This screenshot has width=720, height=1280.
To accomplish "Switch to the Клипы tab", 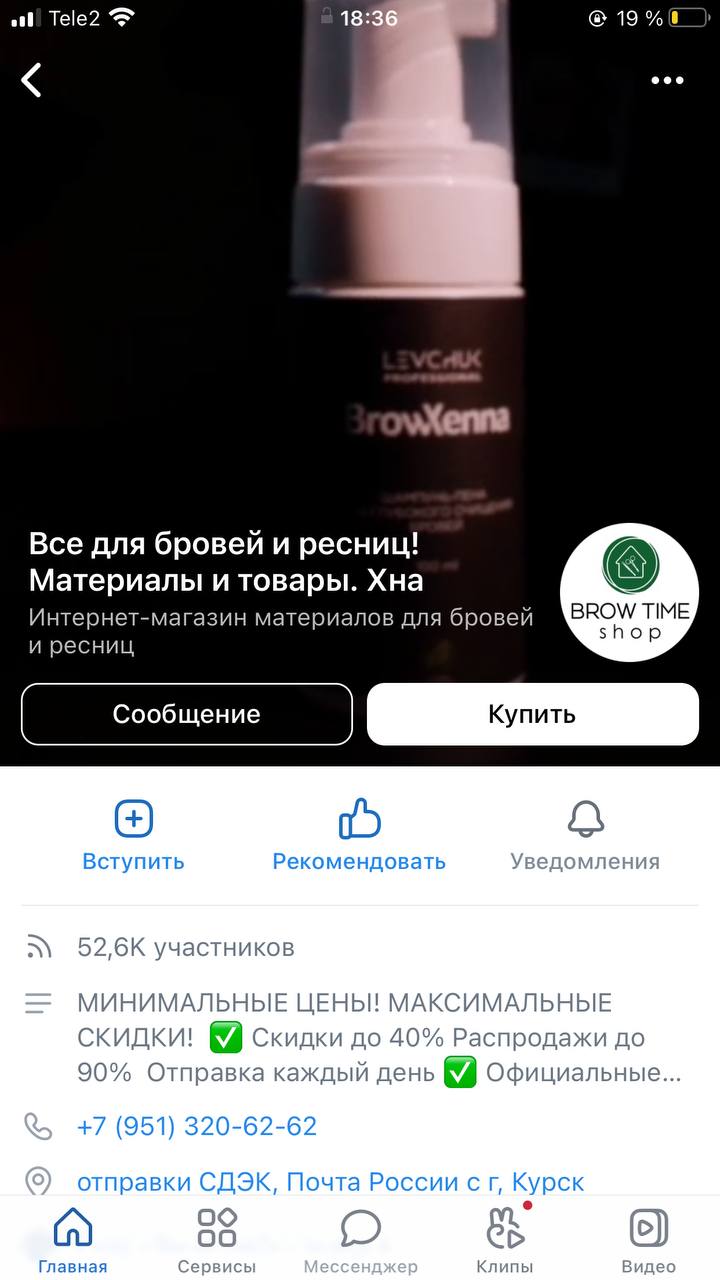I will [x=505, y=1240].
